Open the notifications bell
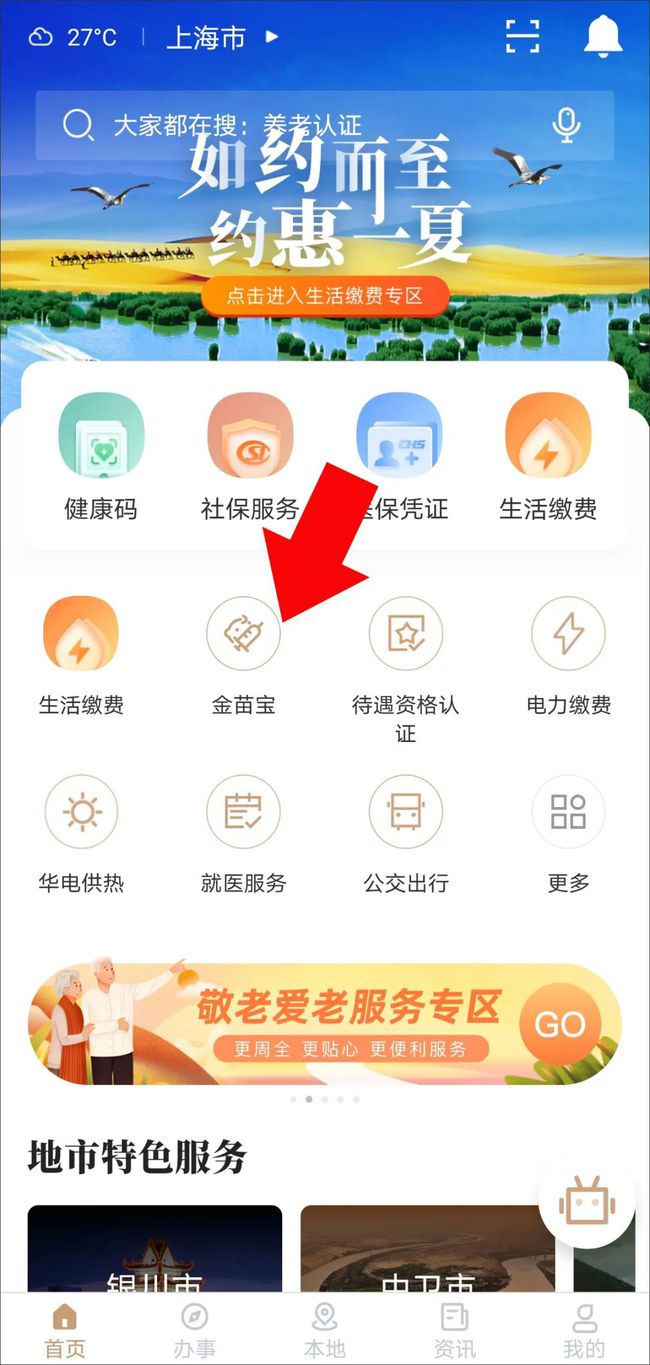The width and height of the screenshot is (650, 1365). (603, 37)
